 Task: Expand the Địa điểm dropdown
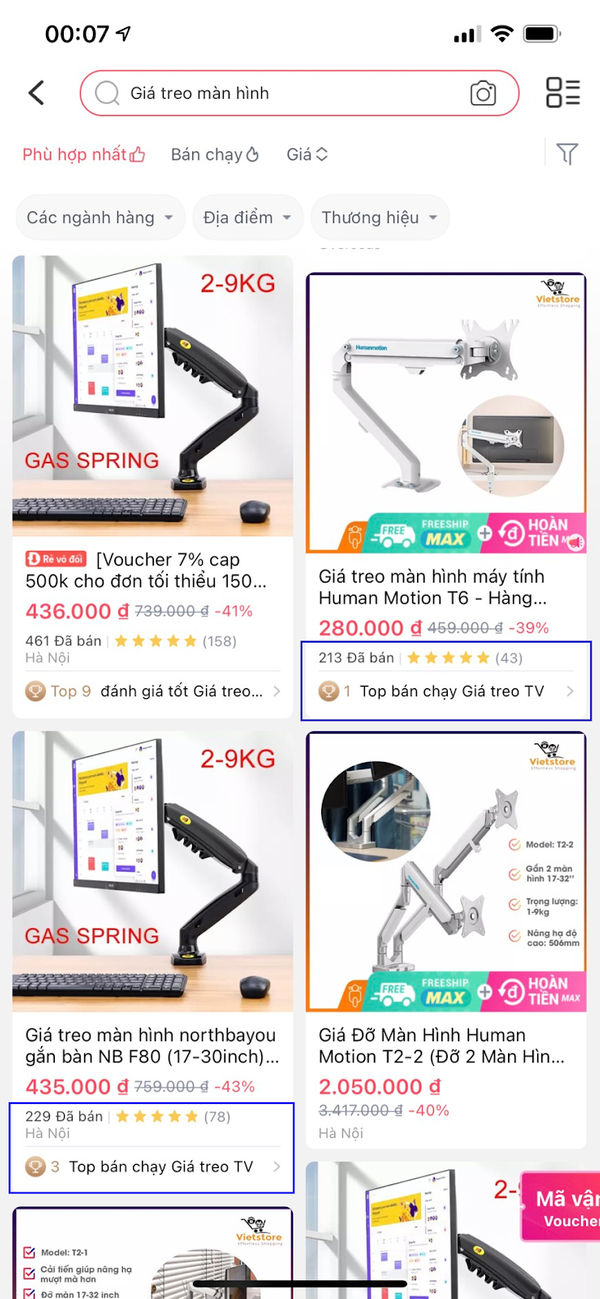(248, 218)
